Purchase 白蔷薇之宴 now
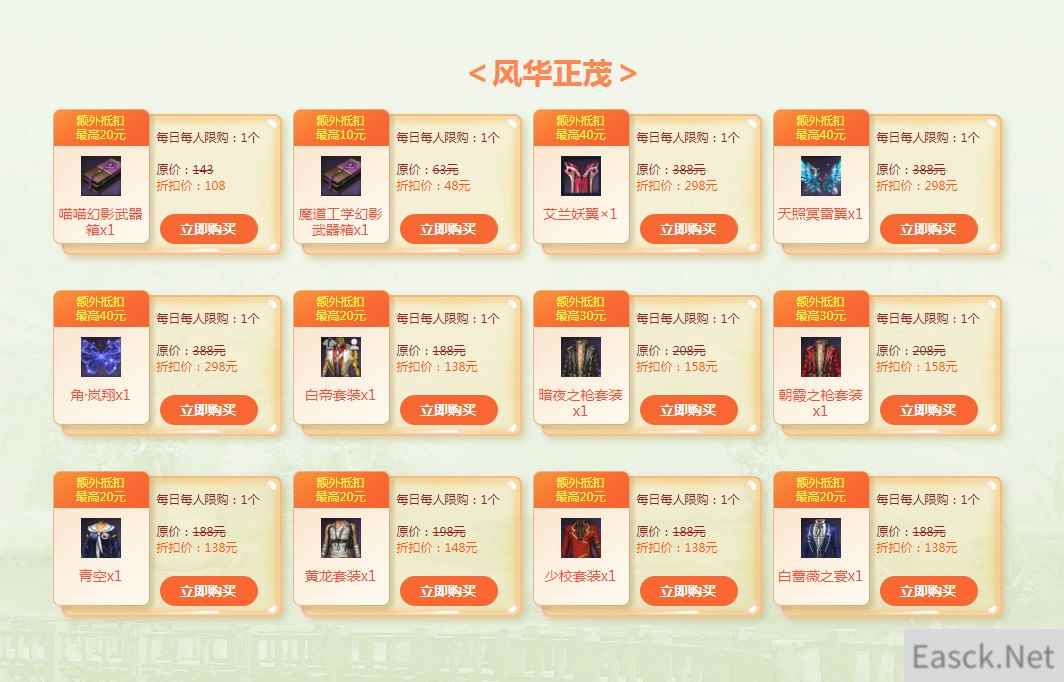Image resolution: width=1064 pixels, height=682 pixels. coord(928,591)
